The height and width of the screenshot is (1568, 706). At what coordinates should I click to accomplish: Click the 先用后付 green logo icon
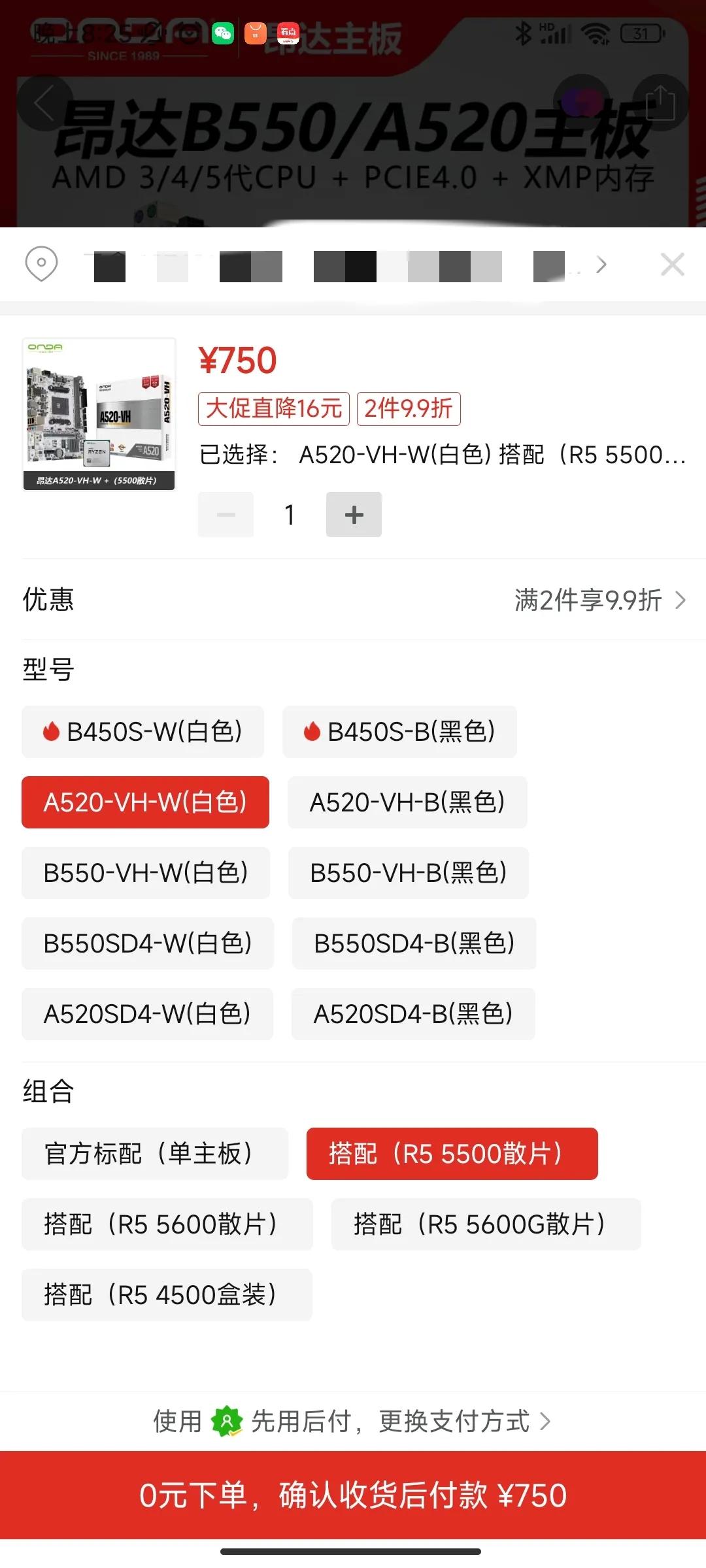pyautogui.click(x=225, y=1420)
